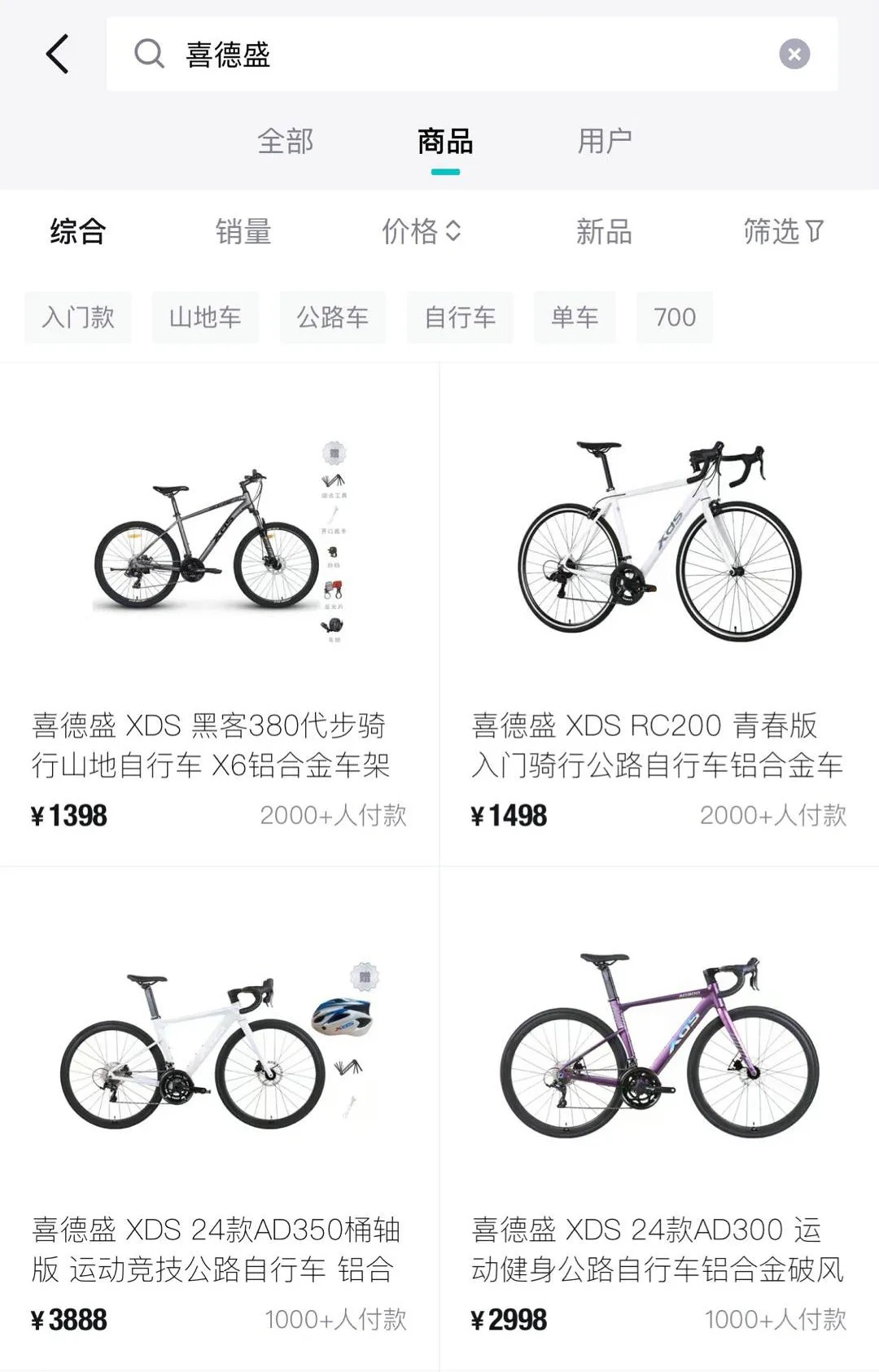Clear the search text 喜德盛
The width and height of the screenshot is (879, 1372).
tap(794, 55)
